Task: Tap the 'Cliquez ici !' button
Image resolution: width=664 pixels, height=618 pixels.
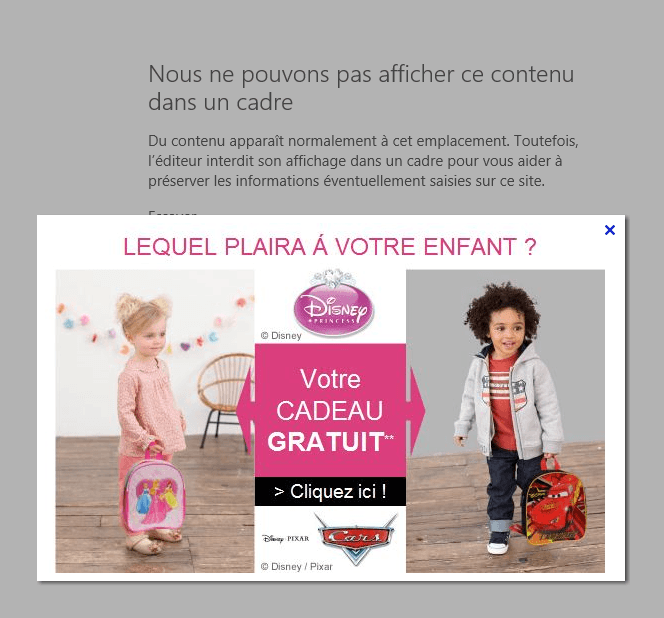Action: click(330, 492)
